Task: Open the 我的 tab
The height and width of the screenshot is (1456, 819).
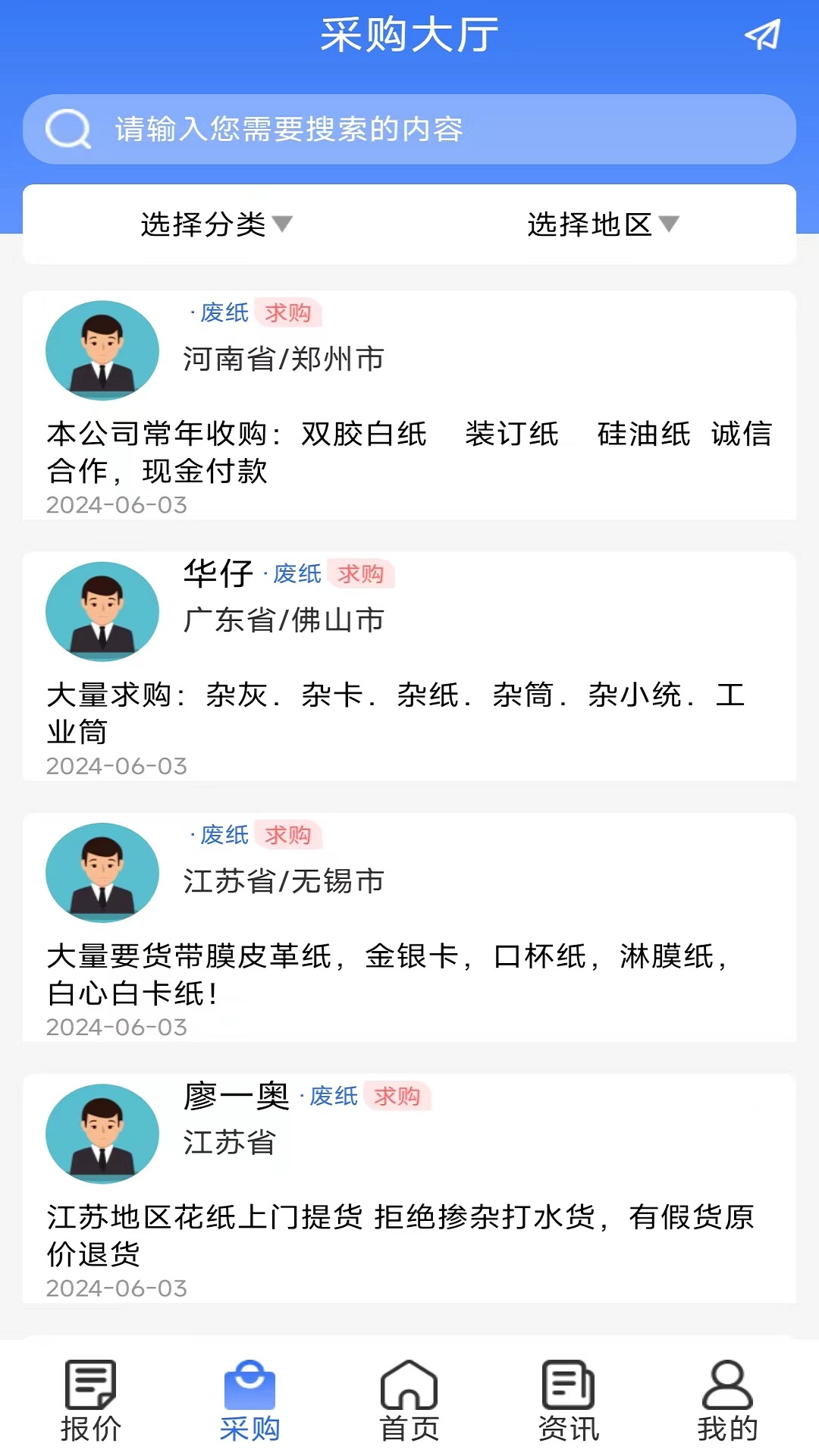Action: coord(727,1401)
